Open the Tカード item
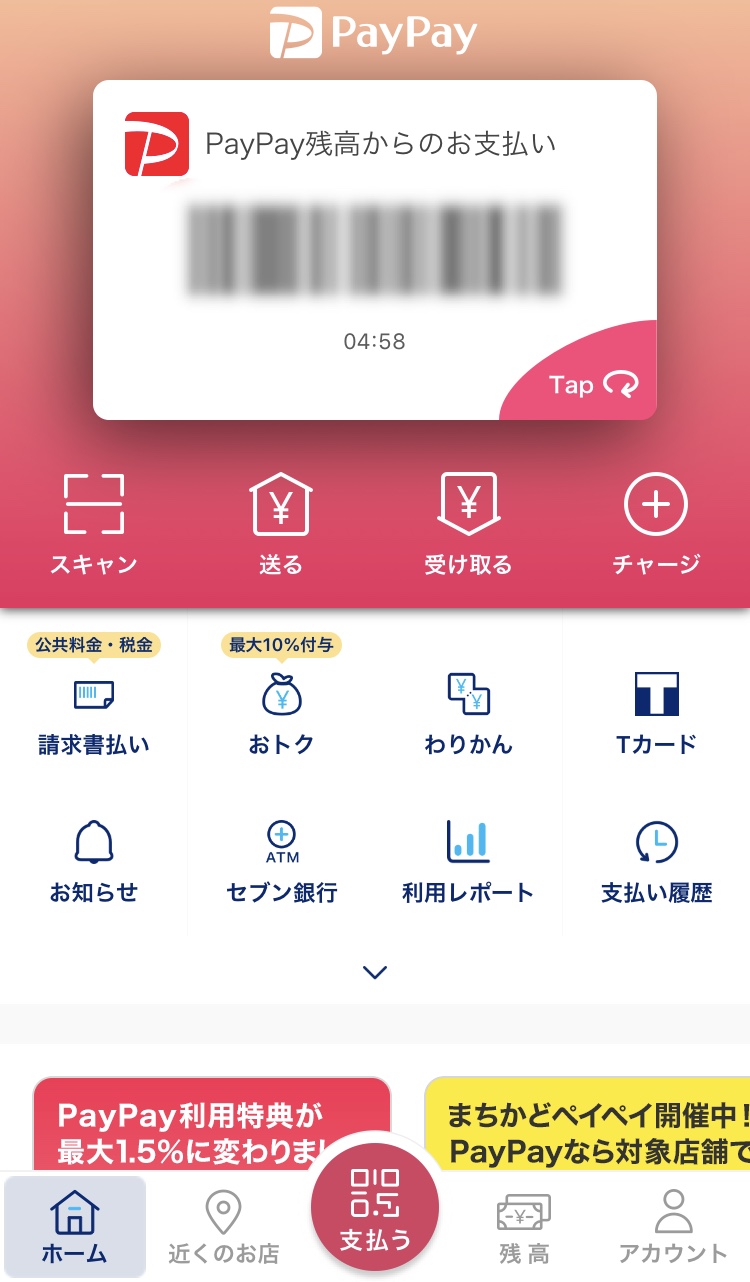This screenshot has width=750, height=1282. pos(656,715)
